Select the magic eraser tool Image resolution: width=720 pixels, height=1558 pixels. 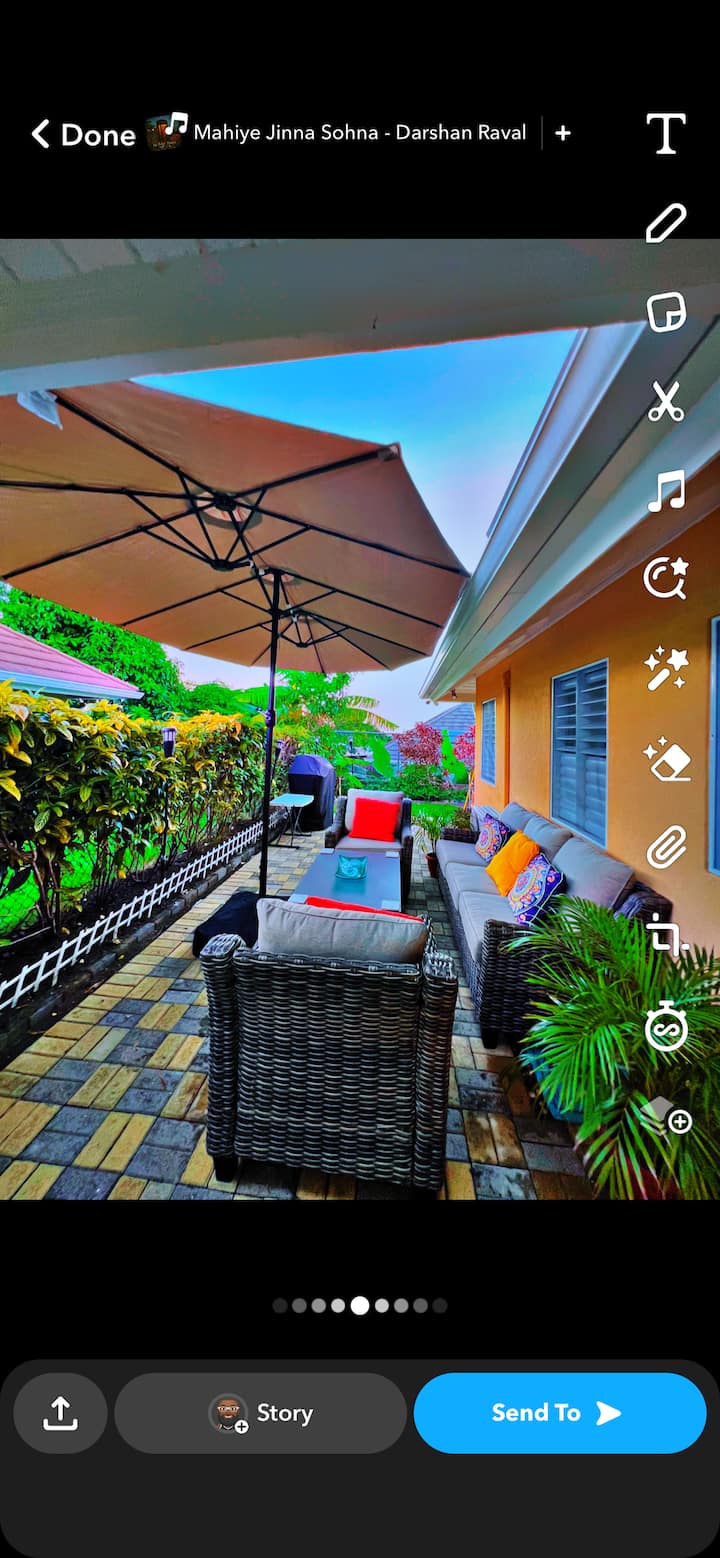click(666, 759)
